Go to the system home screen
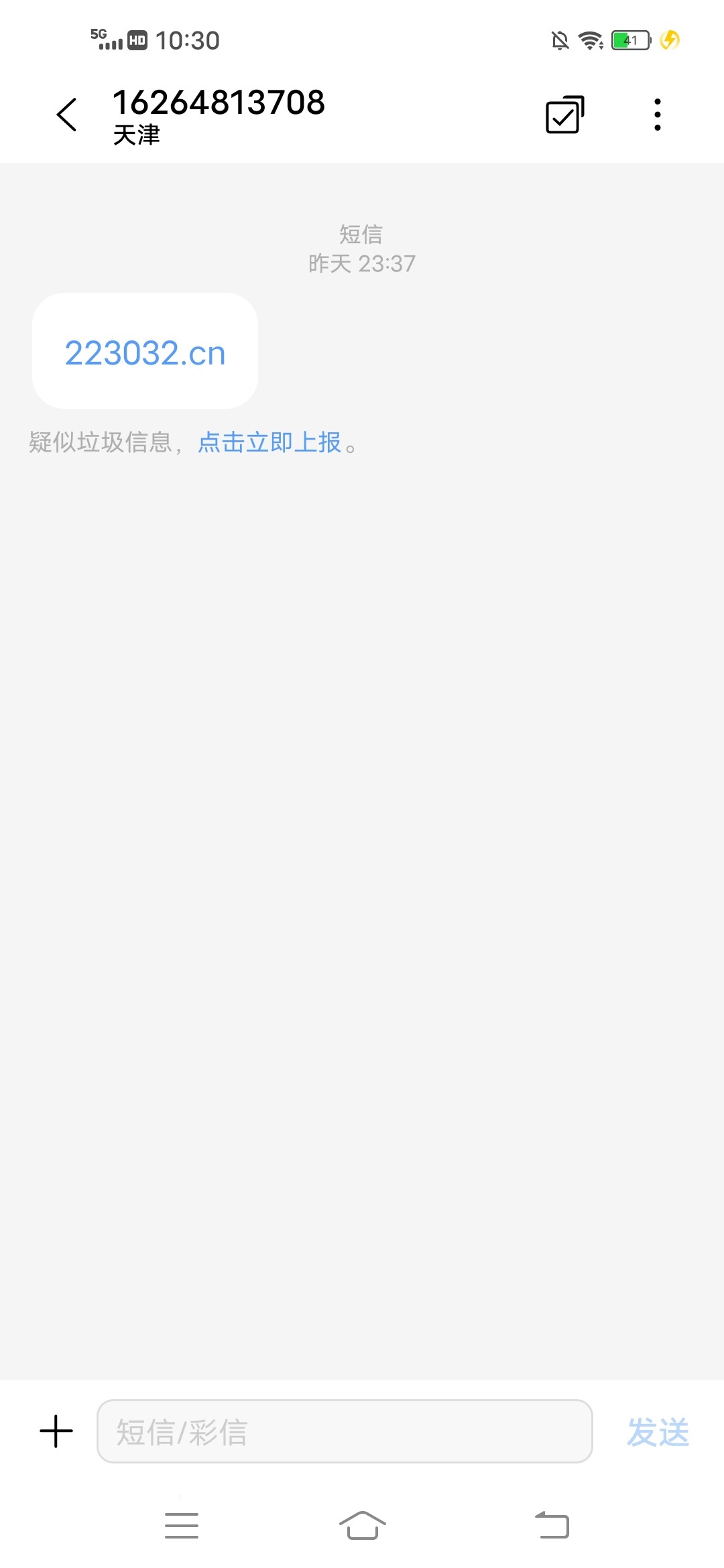Screen dimensions: 724x1568 [x=362, y=1525]
